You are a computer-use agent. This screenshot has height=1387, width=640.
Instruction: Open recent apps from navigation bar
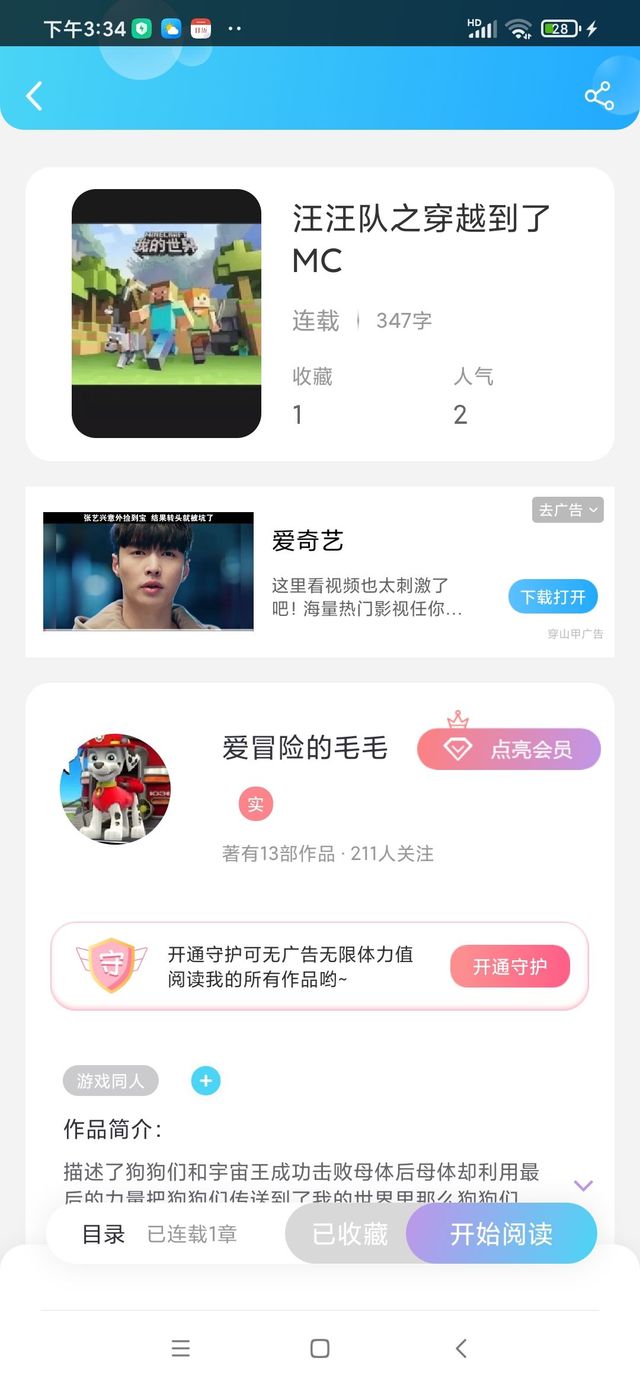180,1348
